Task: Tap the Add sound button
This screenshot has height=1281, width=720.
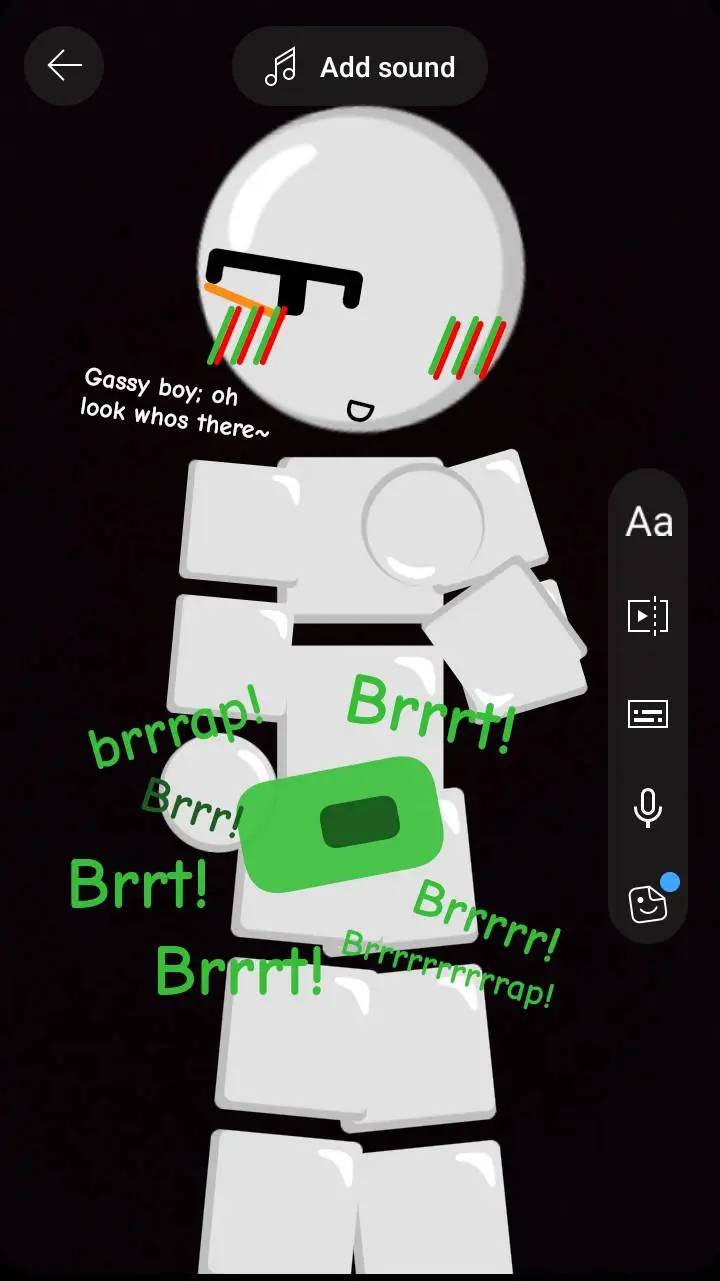Action: pos(360,66)
